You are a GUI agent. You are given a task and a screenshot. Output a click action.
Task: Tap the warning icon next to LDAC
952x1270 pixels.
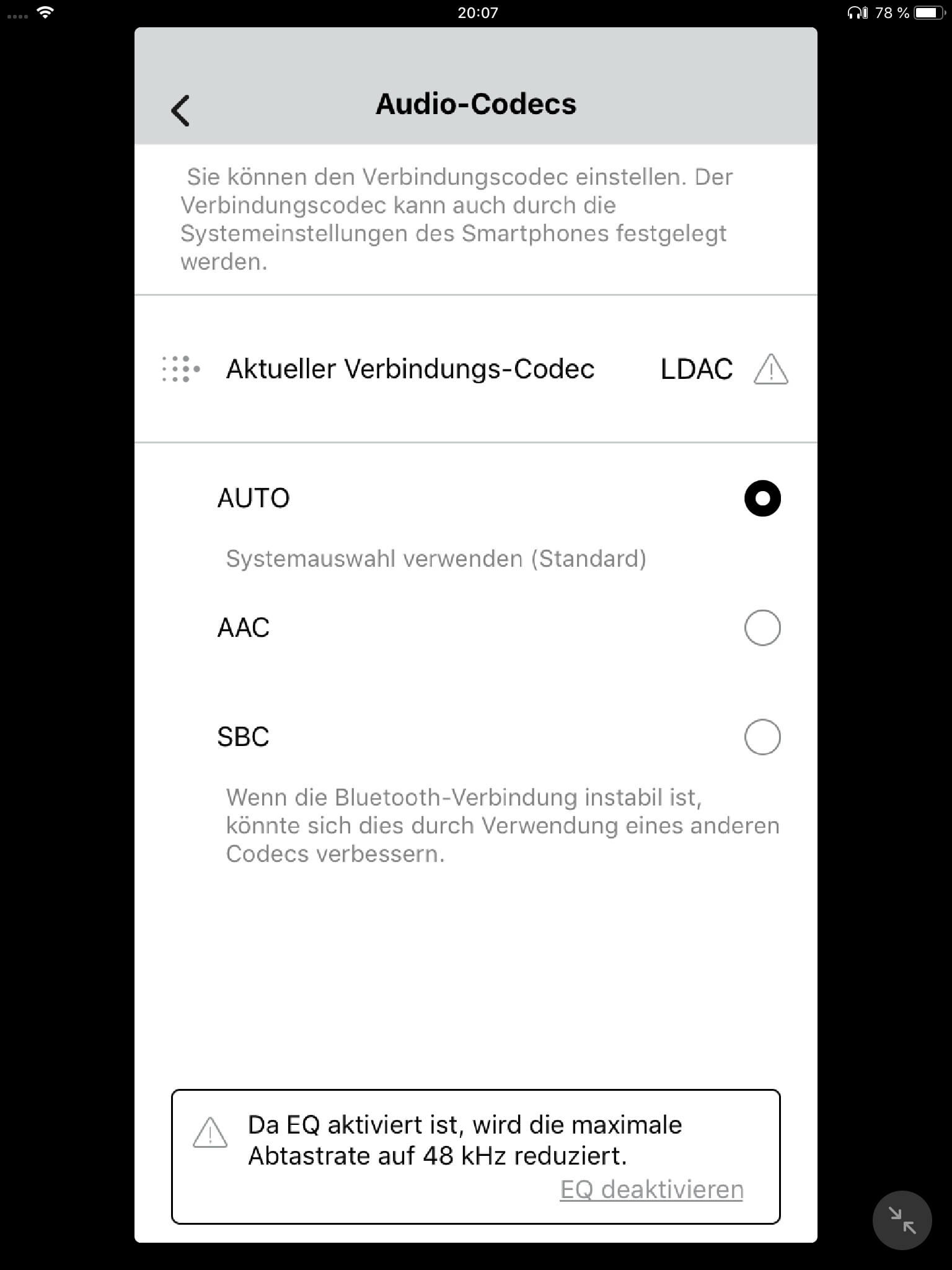pos(770,370)
